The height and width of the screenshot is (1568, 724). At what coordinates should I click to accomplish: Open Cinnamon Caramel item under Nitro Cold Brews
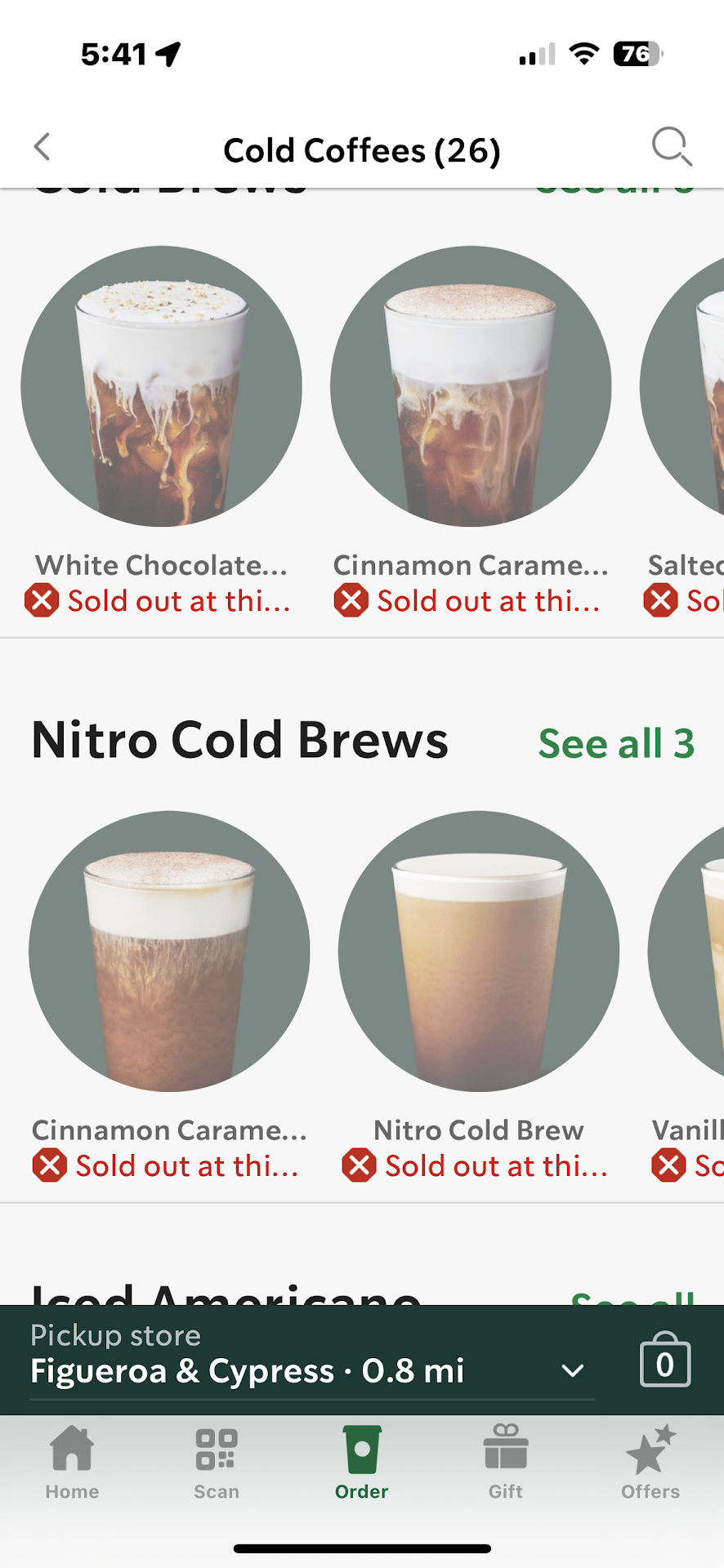[169, 951]
